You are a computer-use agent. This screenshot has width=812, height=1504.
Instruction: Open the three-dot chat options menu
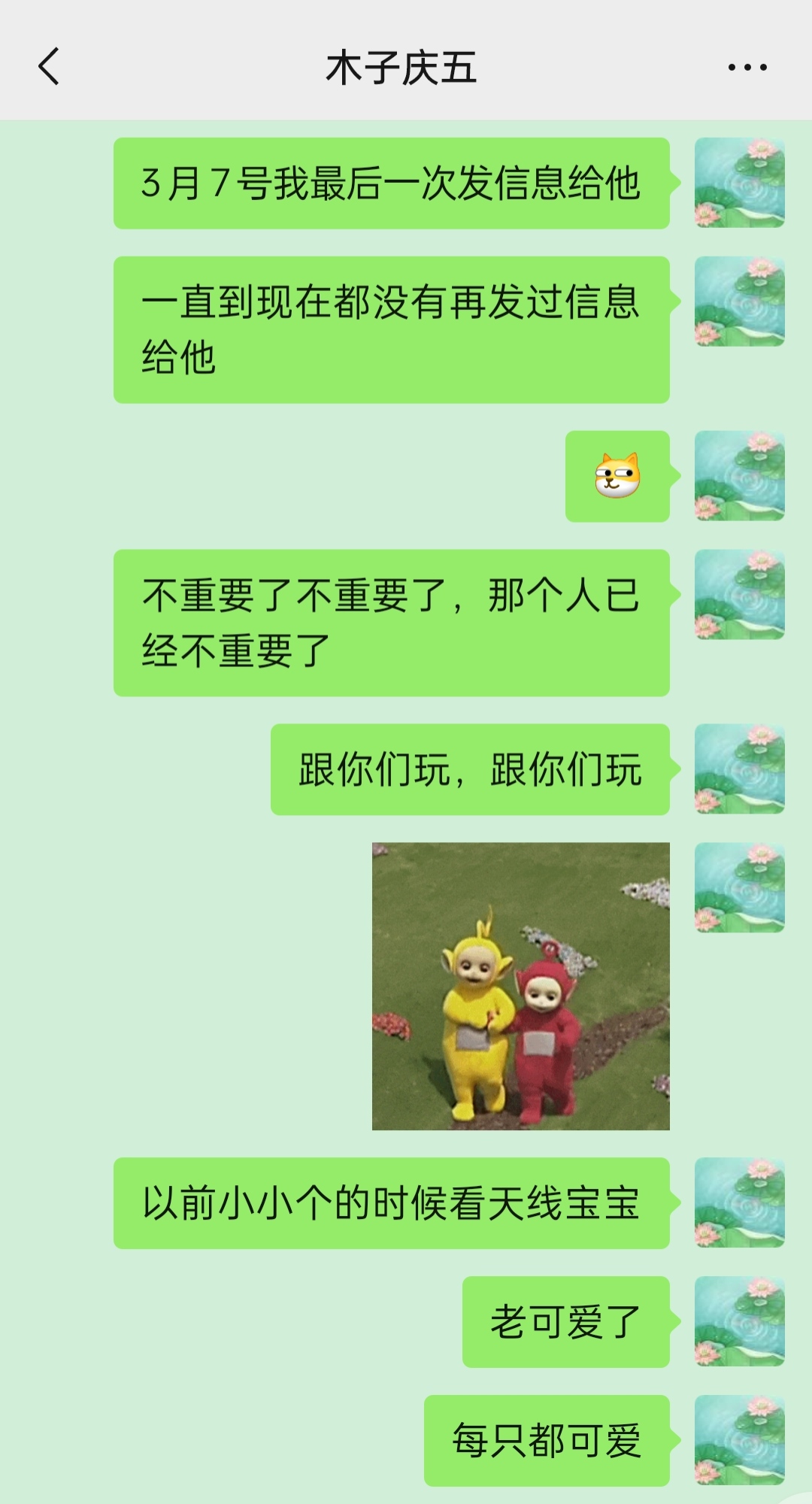pos(747,68)
